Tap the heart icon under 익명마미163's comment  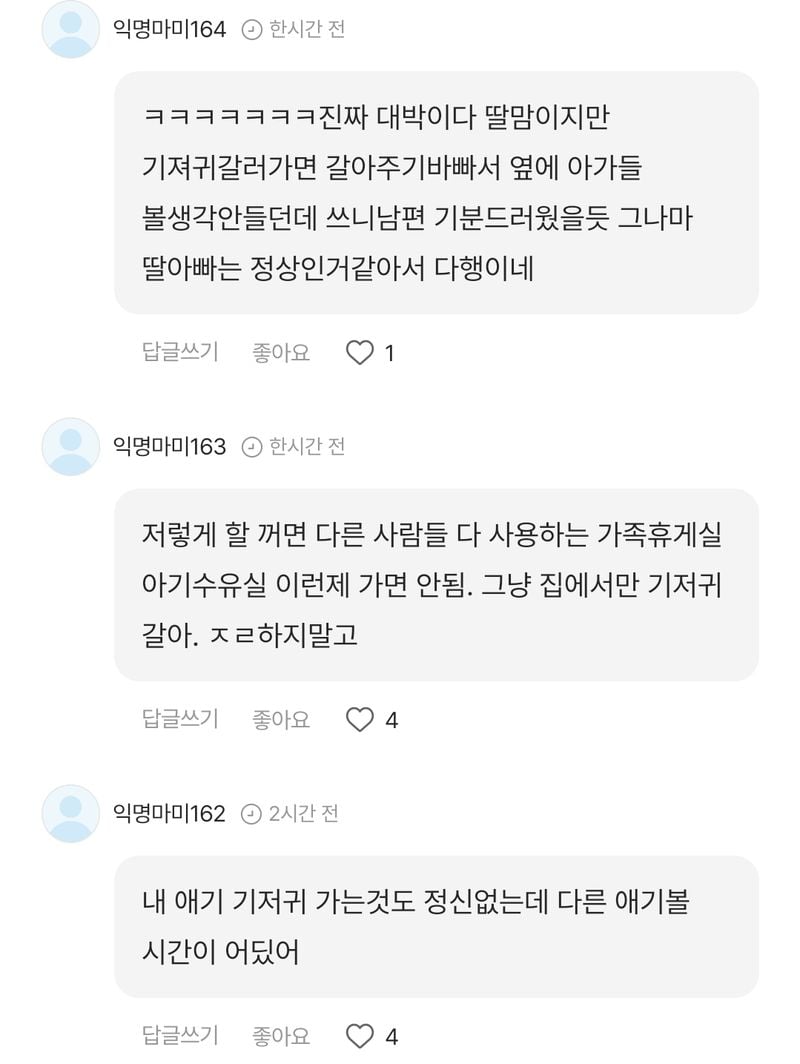[x=359, y=719]
